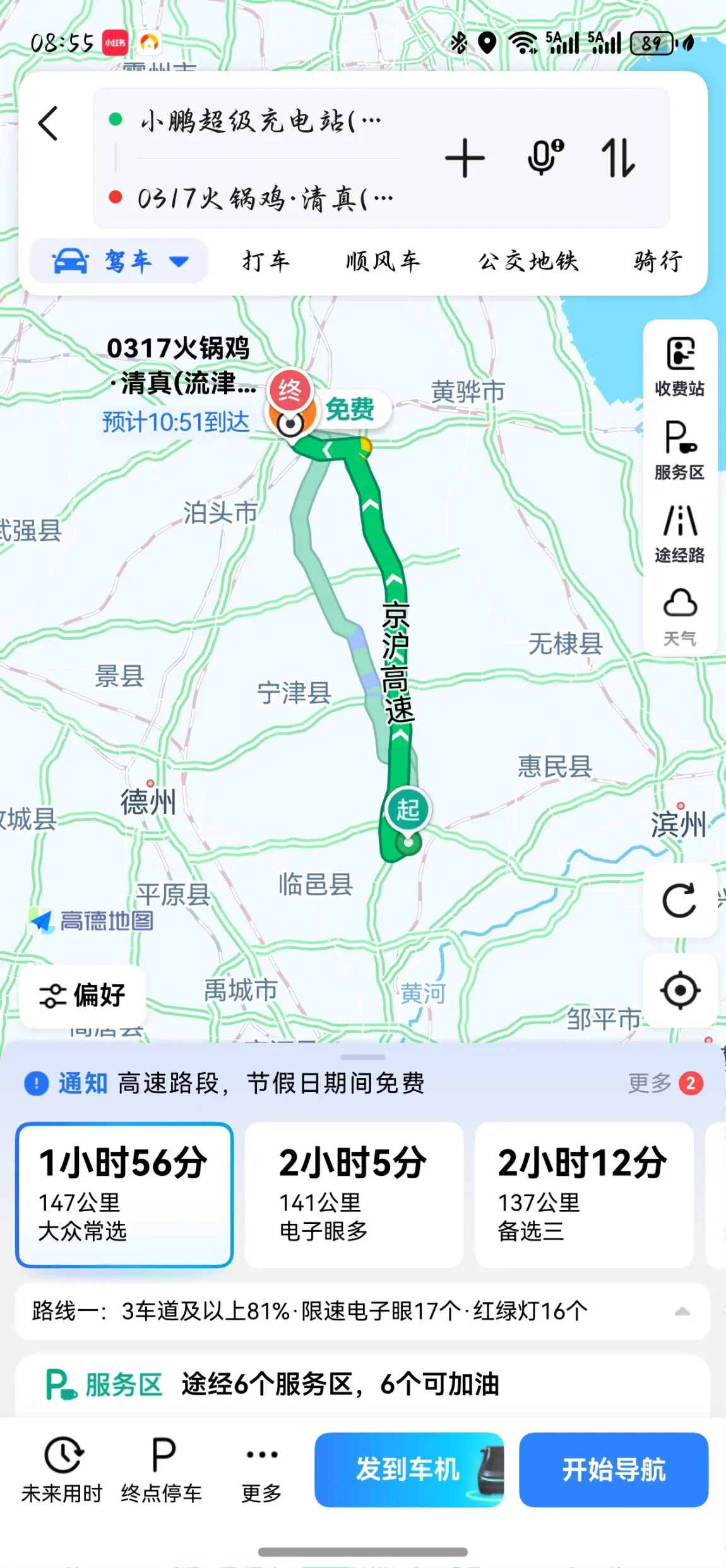
Task: Switch to the 打车 tab
Action: click(266, 261)
